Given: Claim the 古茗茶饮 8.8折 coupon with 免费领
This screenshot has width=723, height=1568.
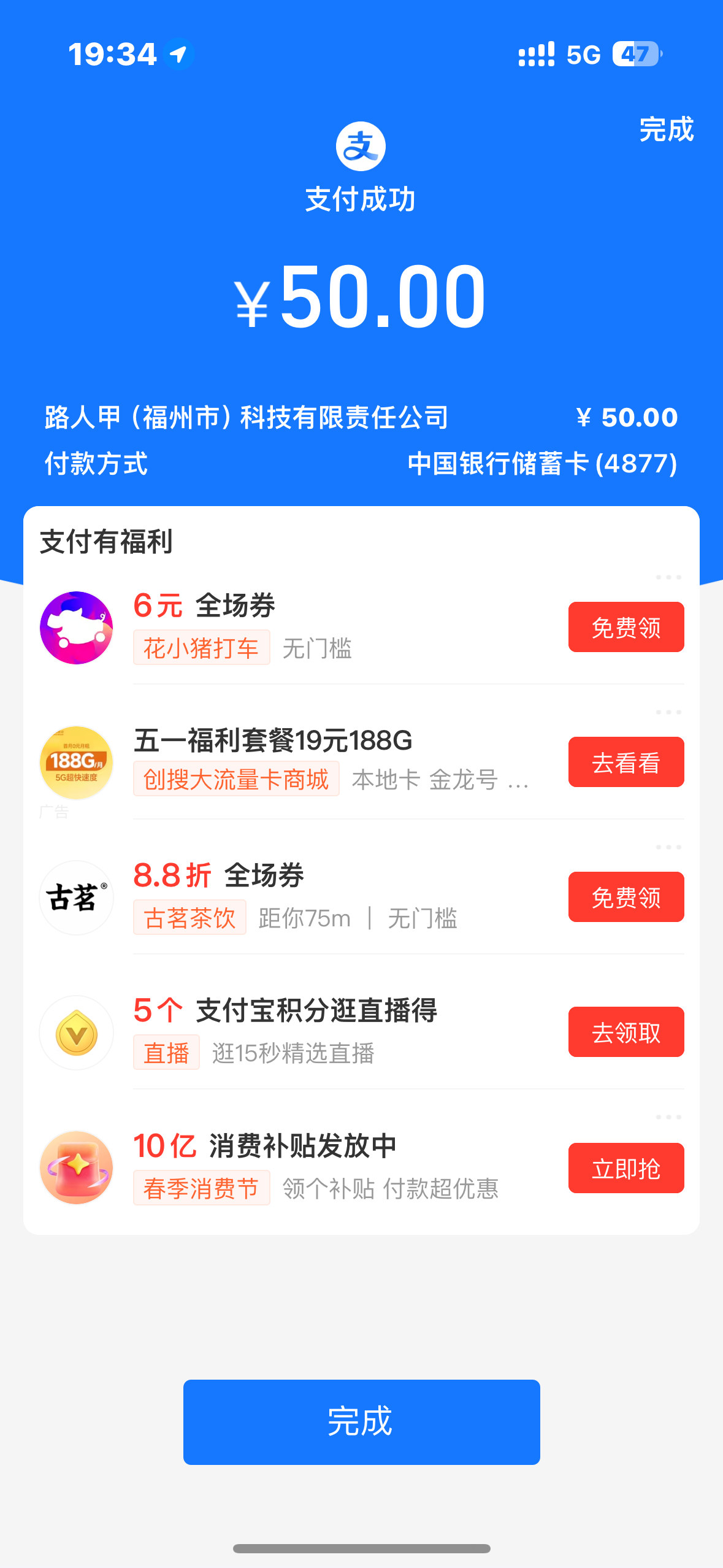Looking at the screenshot, I should coord(625,897).
